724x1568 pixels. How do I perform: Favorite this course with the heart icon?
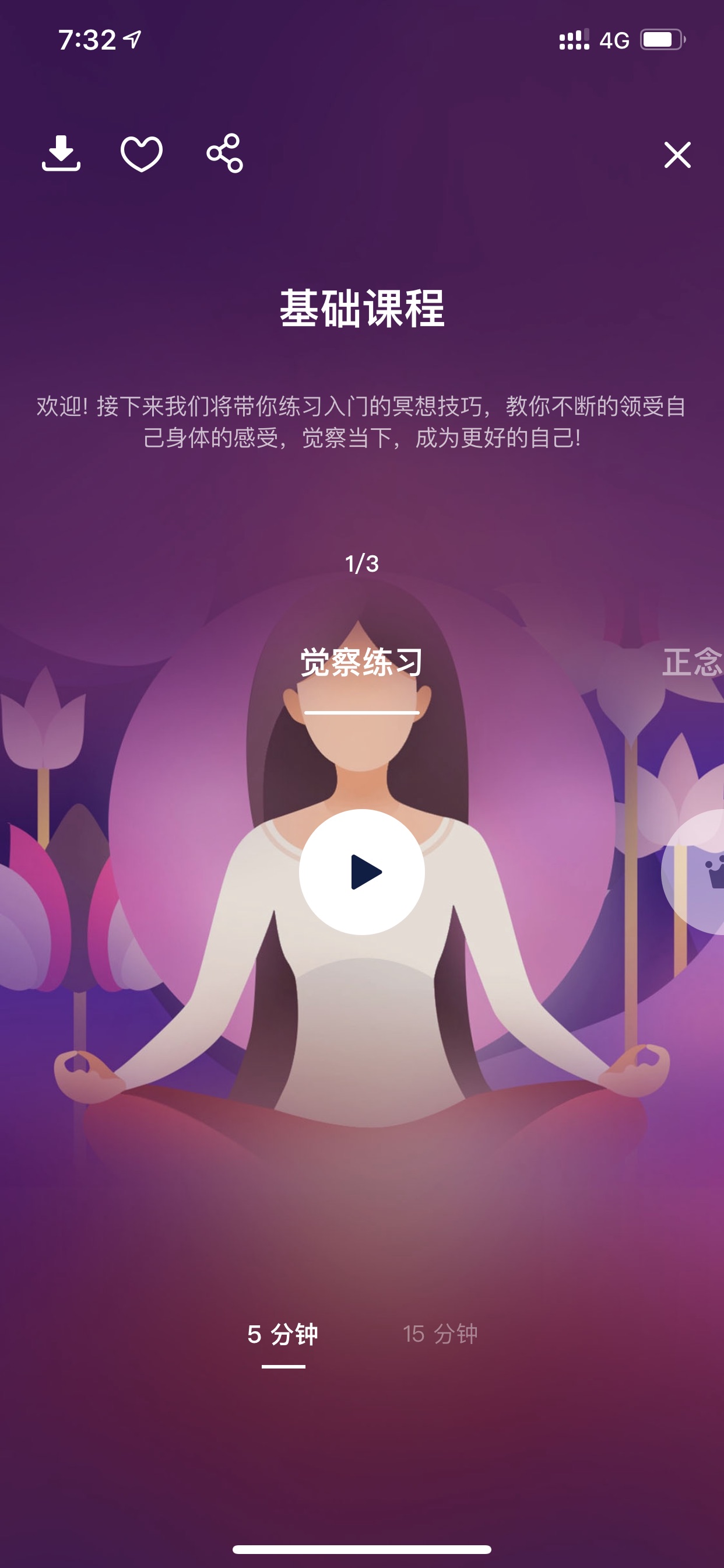[142, 153]
